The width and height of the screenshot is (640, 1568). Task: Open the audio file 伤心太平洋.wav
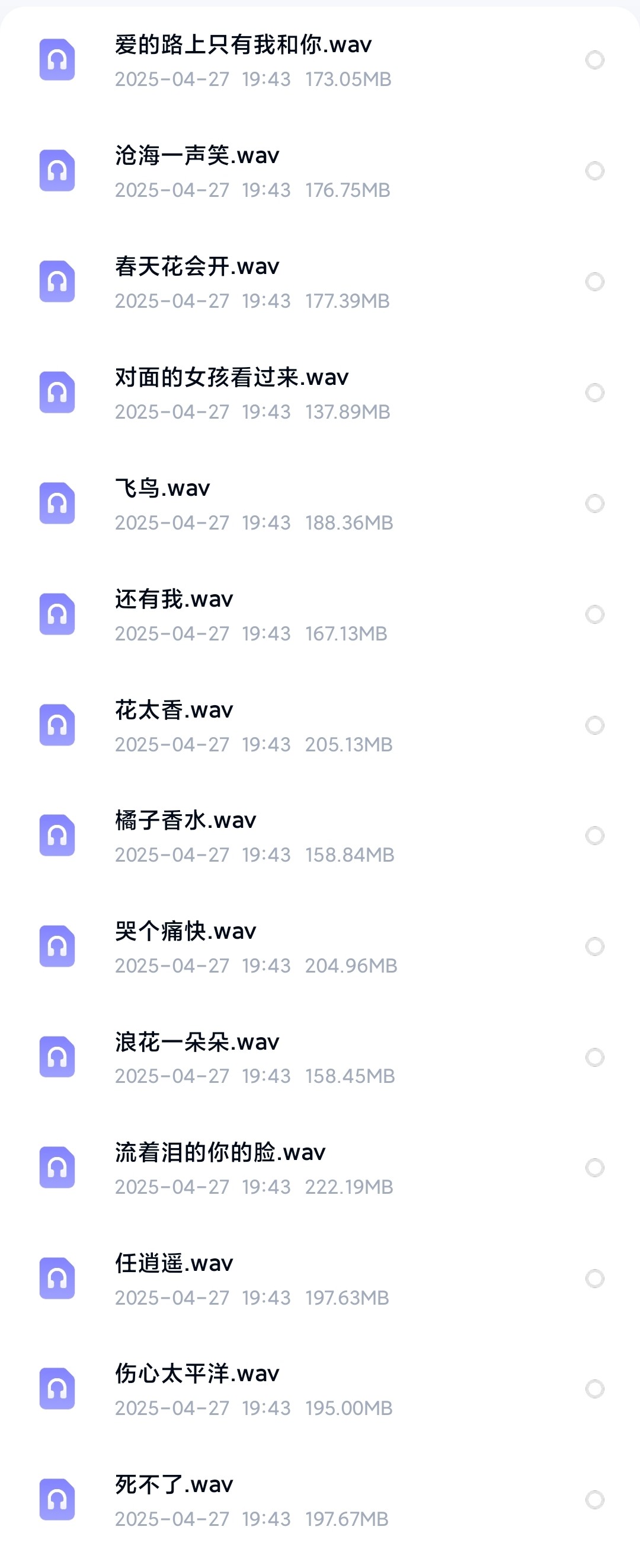197,1374
